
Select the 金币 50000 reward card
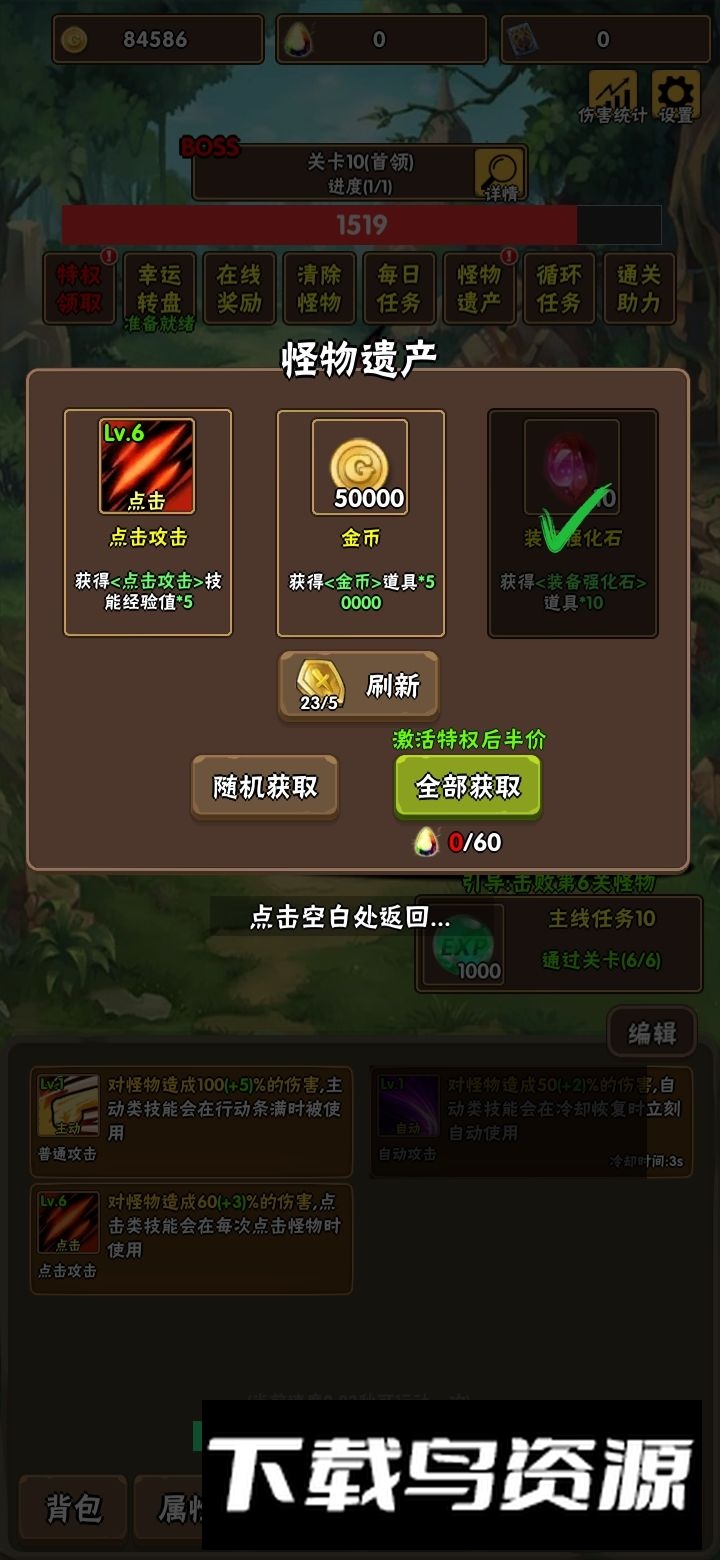tap(360, 522)
